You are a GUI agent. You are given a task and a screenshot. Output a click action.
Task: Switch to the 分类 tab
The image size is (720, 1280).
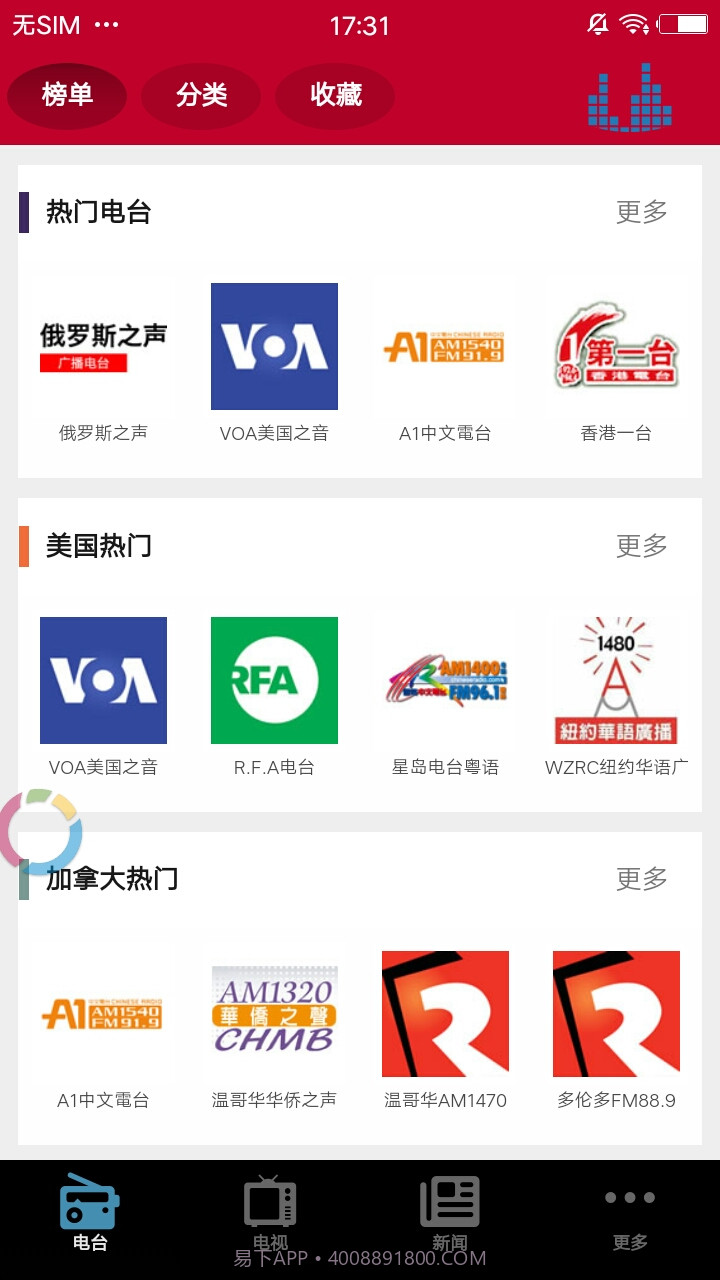pyautogui.click(x=201, y=96)
